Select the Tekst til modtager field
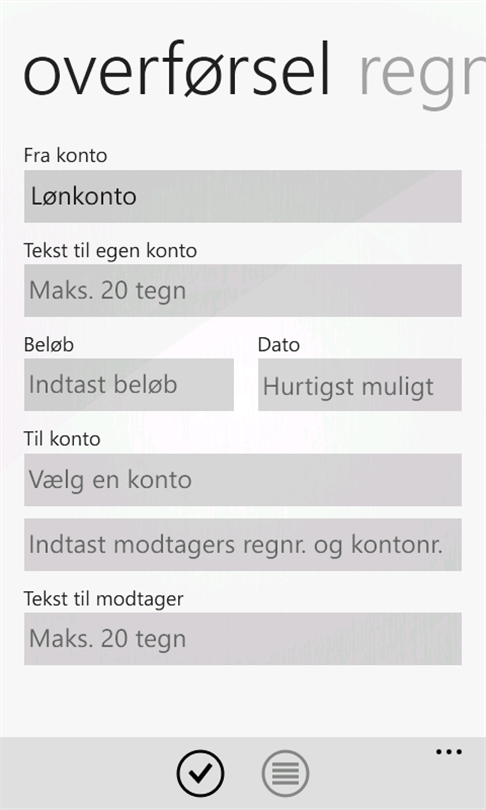The height and width of the screenshot is (810, 486). (243, 639)
